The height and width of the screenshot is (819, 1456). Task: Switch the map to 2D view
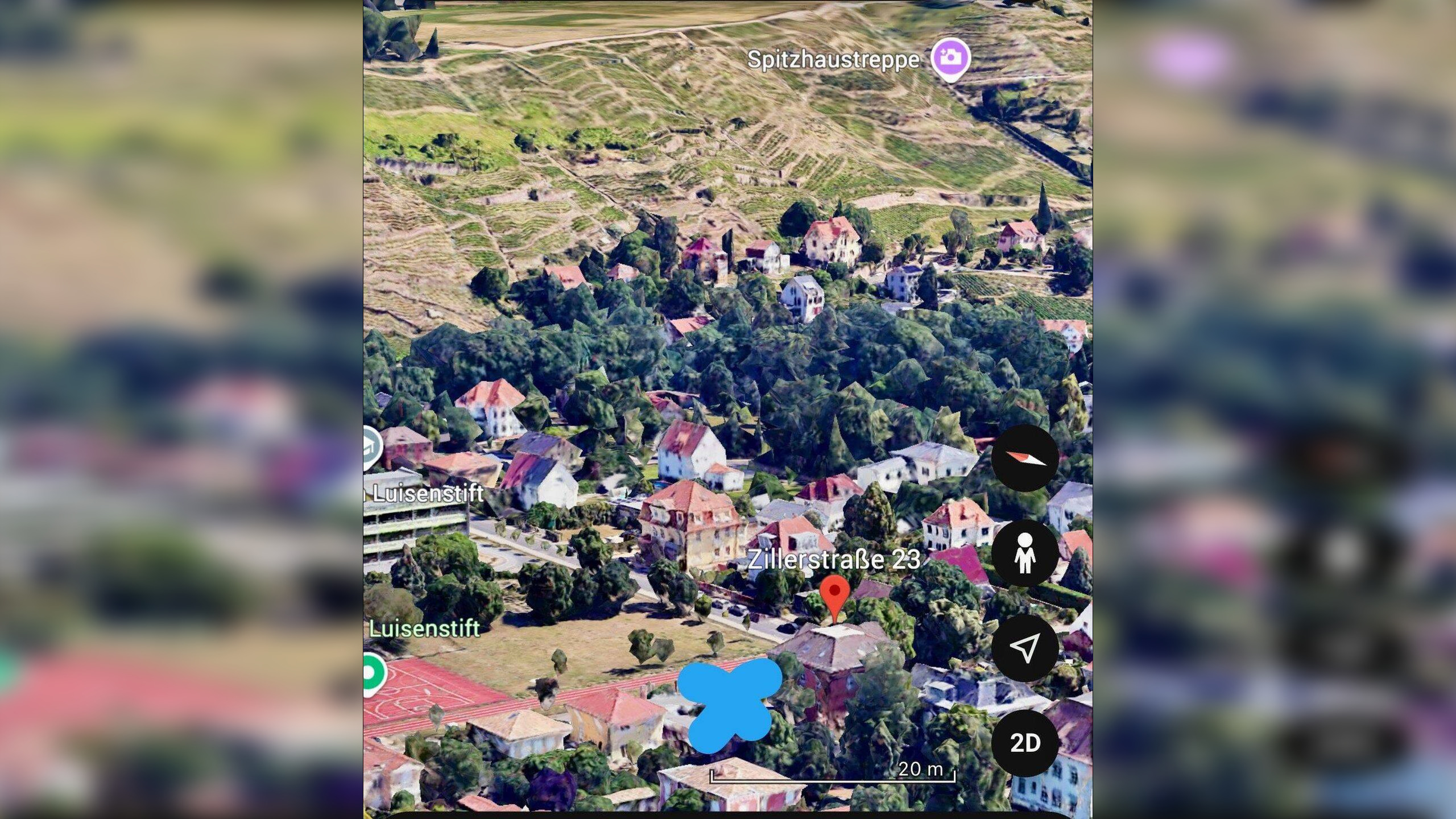pyautogui.click(x=1025, y=743)
